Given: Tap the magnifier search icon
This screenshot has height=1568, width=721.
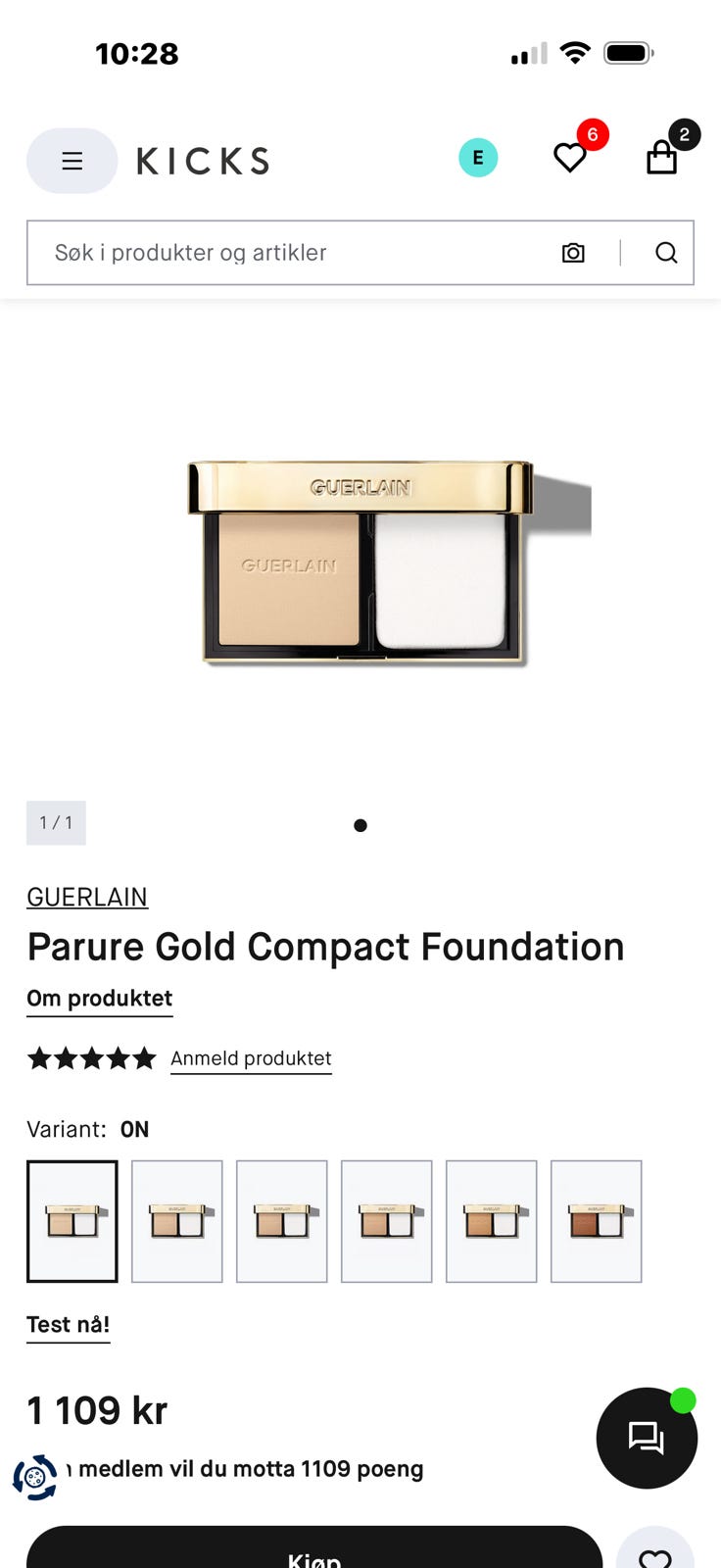Looking at the screenshot, I should (x=666, y=253).
